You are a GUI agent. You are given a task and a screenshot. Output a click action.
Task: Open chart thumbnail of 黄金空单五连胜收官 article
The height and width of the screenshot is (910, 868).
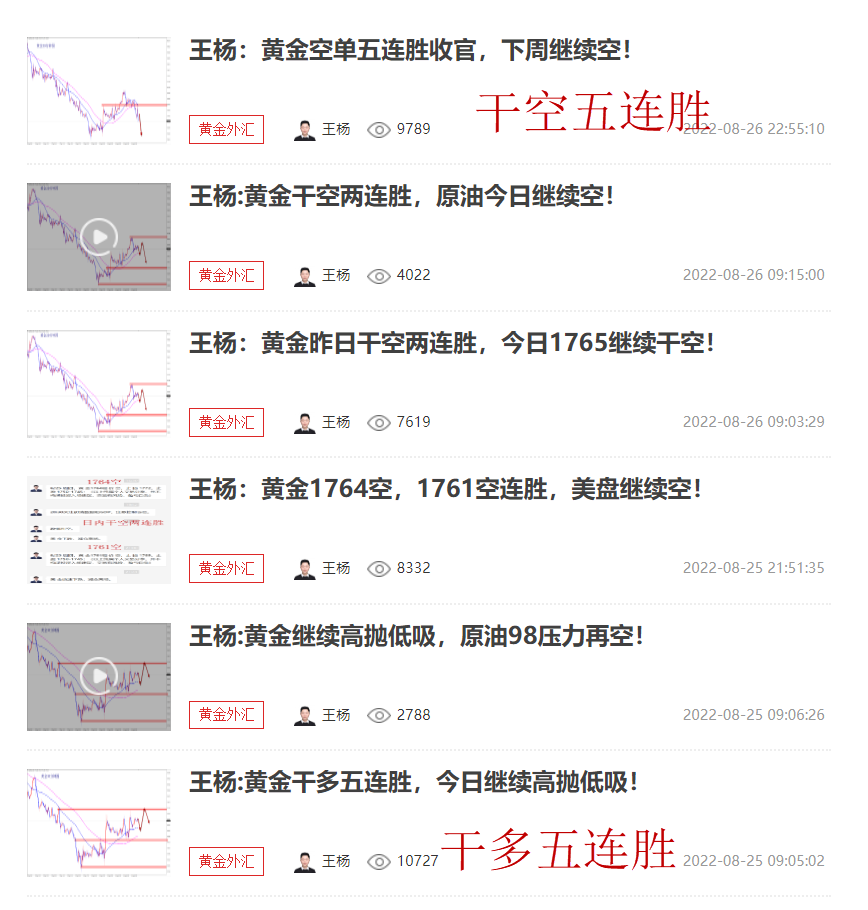click(99, 91)
